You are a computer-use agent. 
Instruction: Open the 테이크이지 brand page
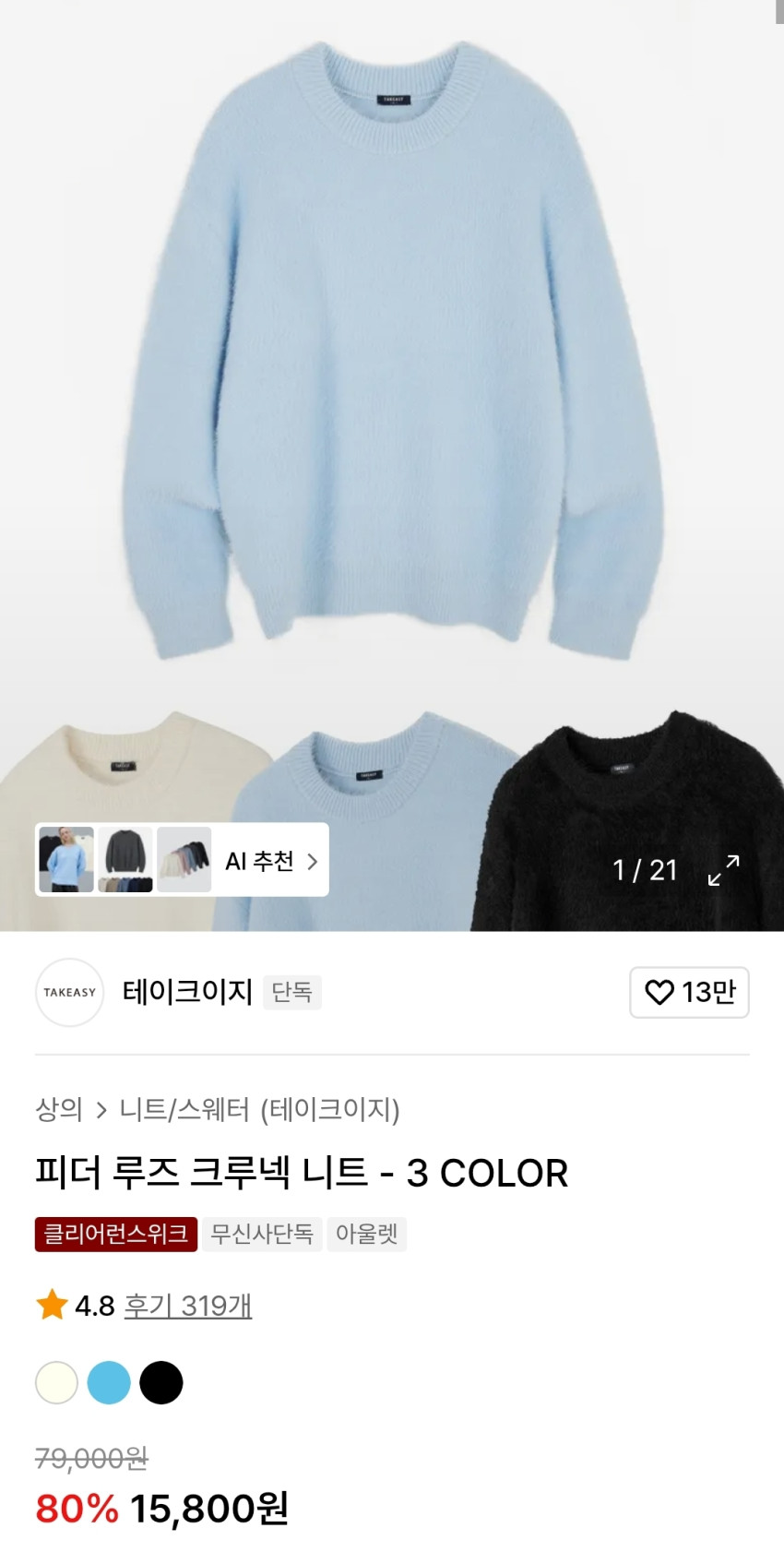[x=187, y=992]
